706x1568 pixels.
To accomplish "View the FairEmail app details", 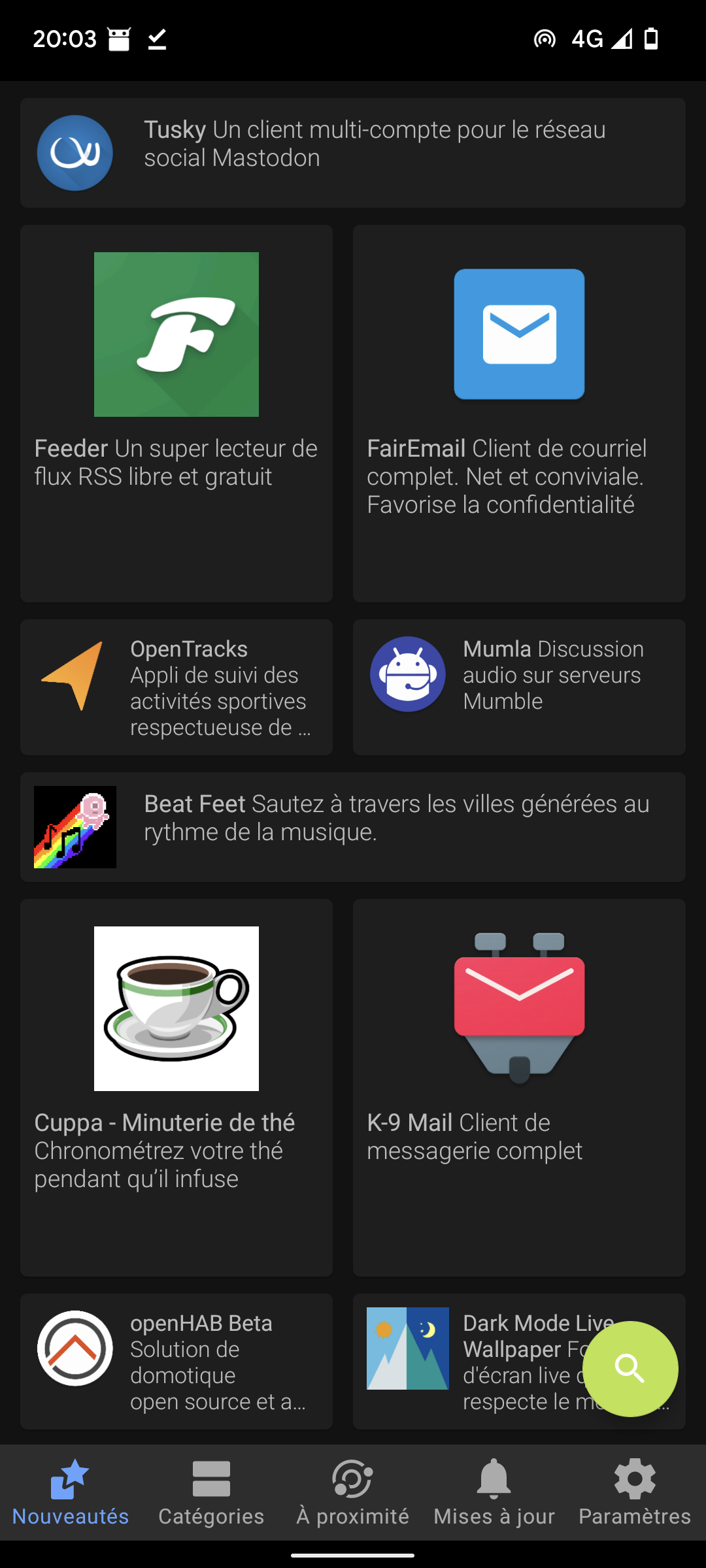I will [x=519, y=414].
